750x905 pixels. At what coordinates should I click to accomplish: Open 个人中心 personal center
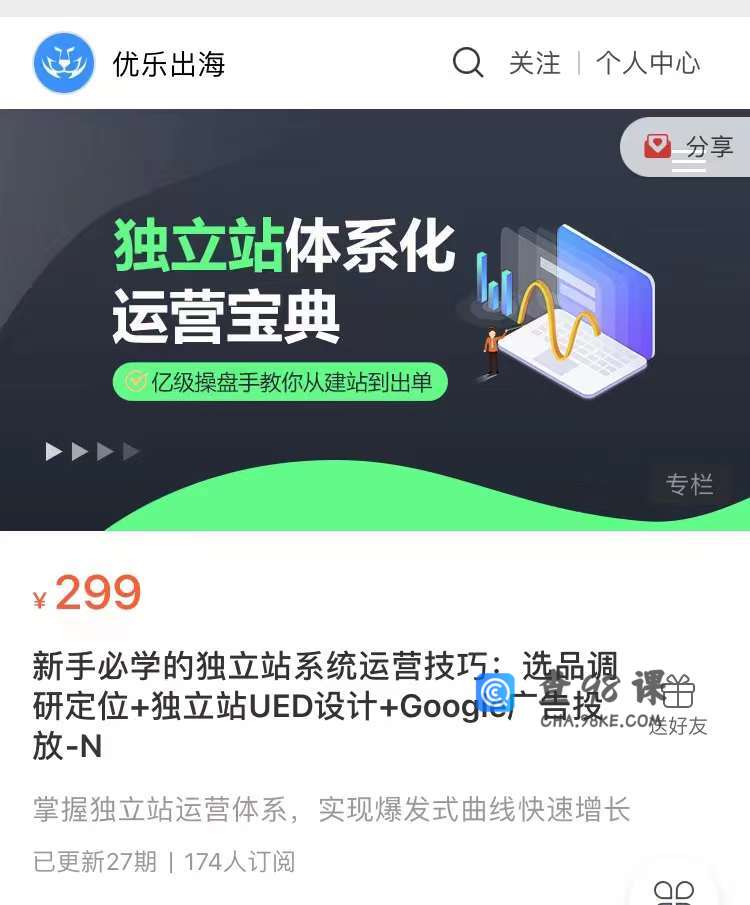pos(648,63)
